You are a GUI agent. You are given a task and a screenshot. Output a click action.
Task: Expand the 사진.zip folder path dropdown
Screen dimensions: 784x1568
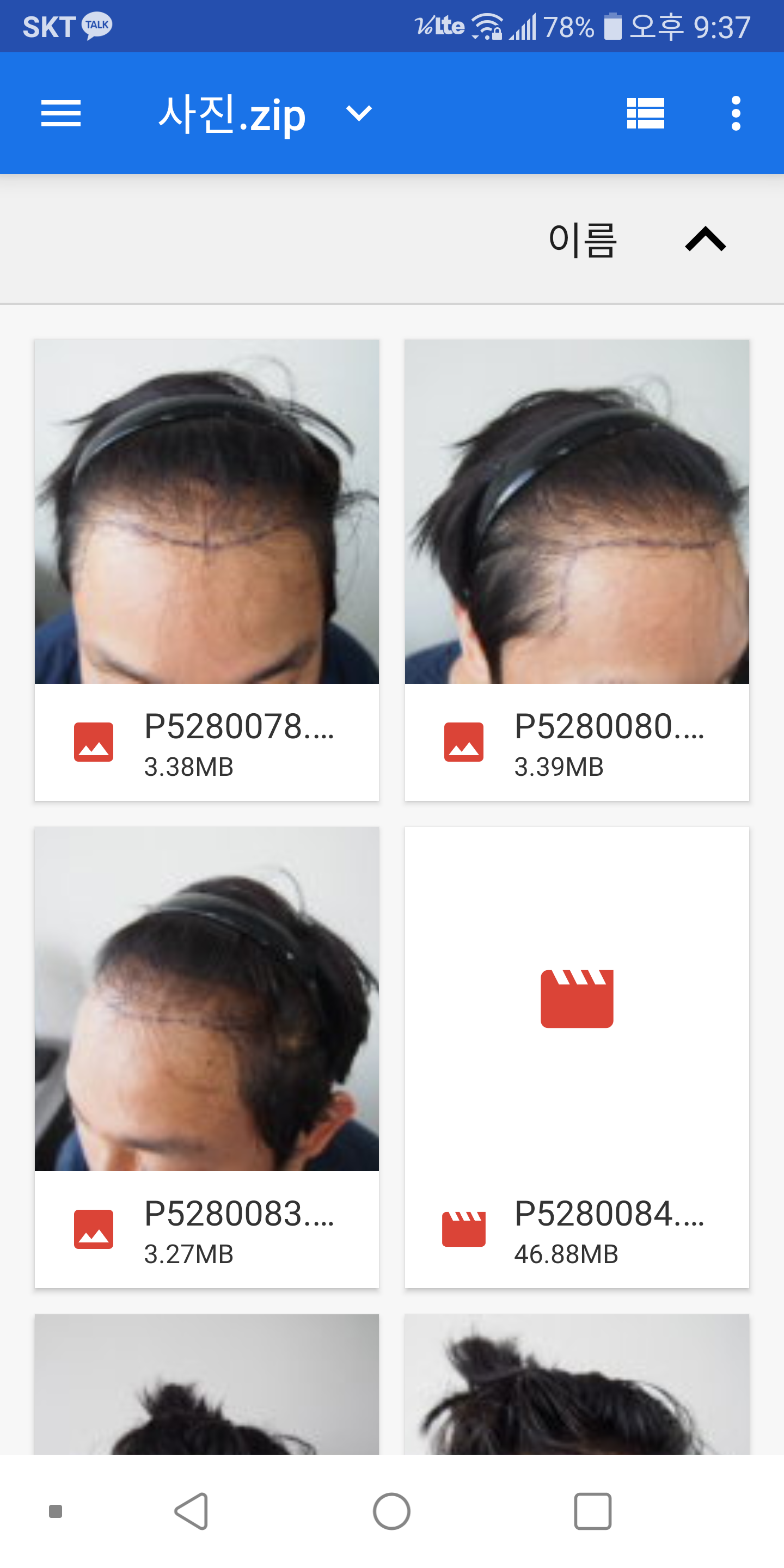[x=359, y=114]
